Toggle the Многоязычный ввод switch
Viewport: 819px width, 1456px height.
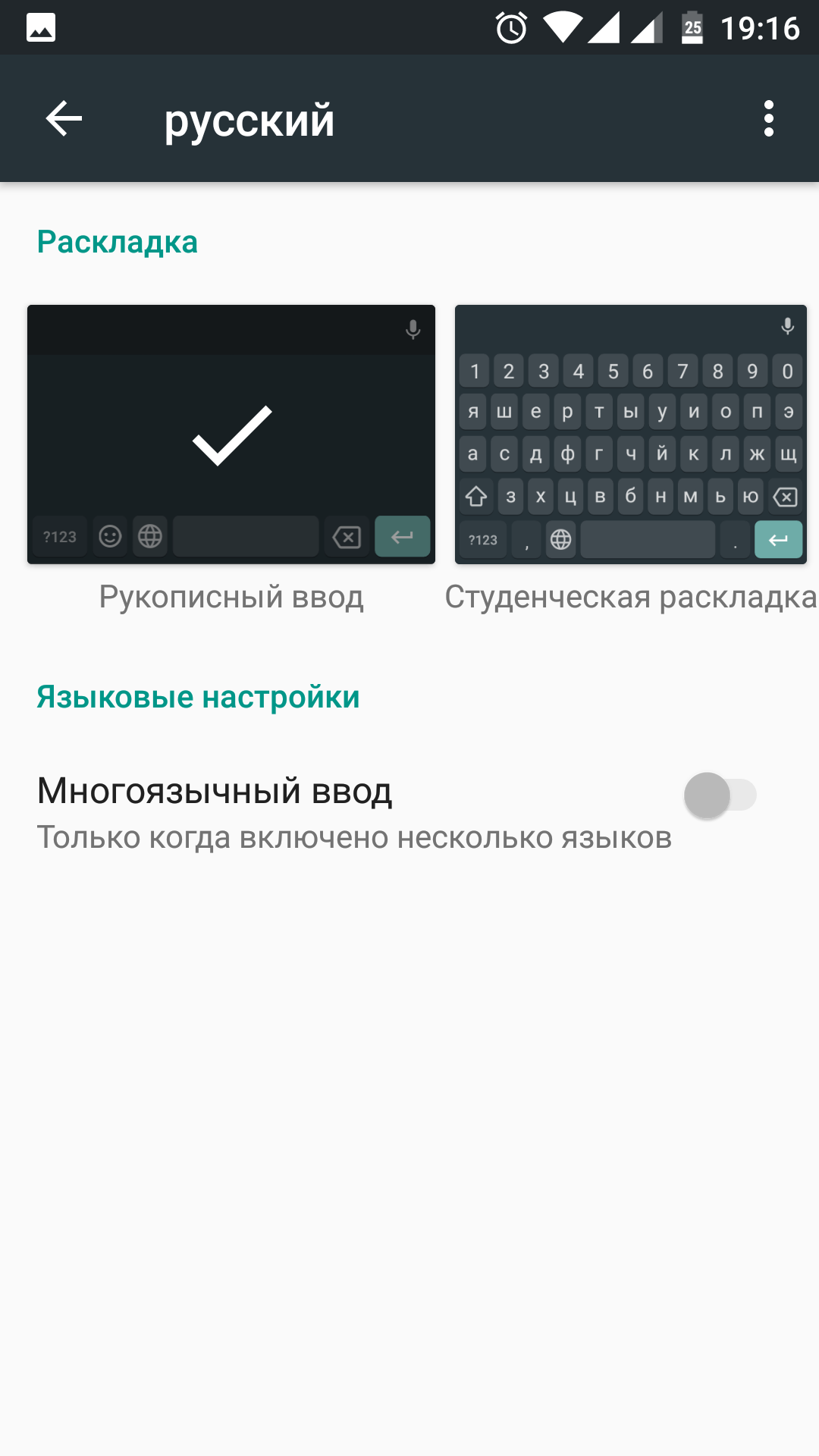click(x=720, y=795)
